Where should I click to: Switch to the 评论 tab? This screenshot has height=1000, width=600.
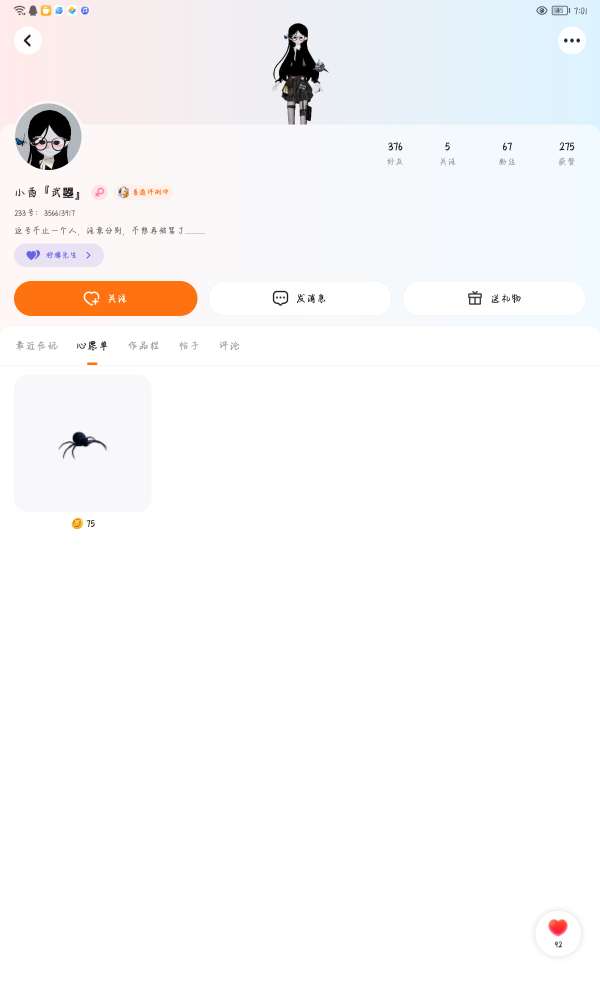tap(229, 346)
